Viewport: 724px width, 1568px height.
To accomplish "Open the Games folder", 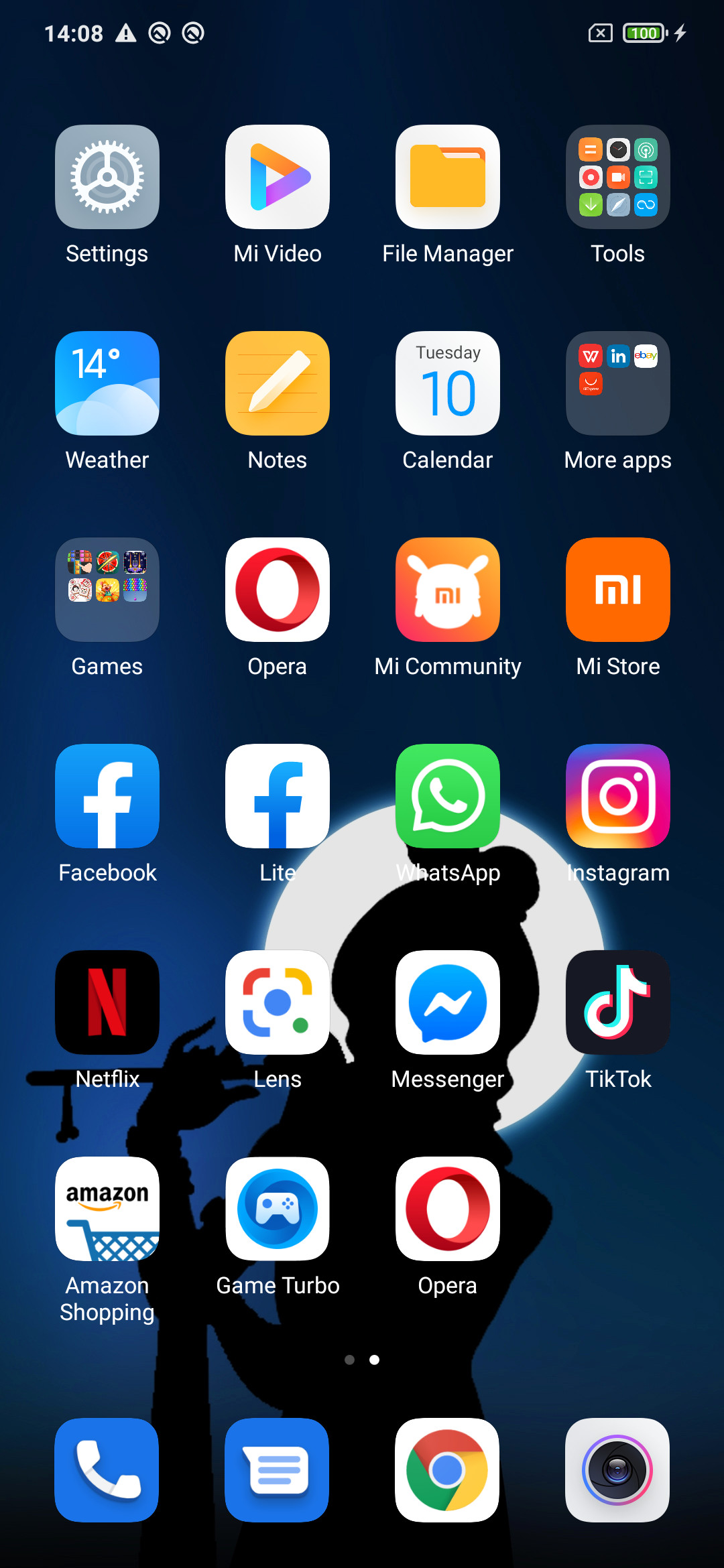I will [x=107, y=590].
